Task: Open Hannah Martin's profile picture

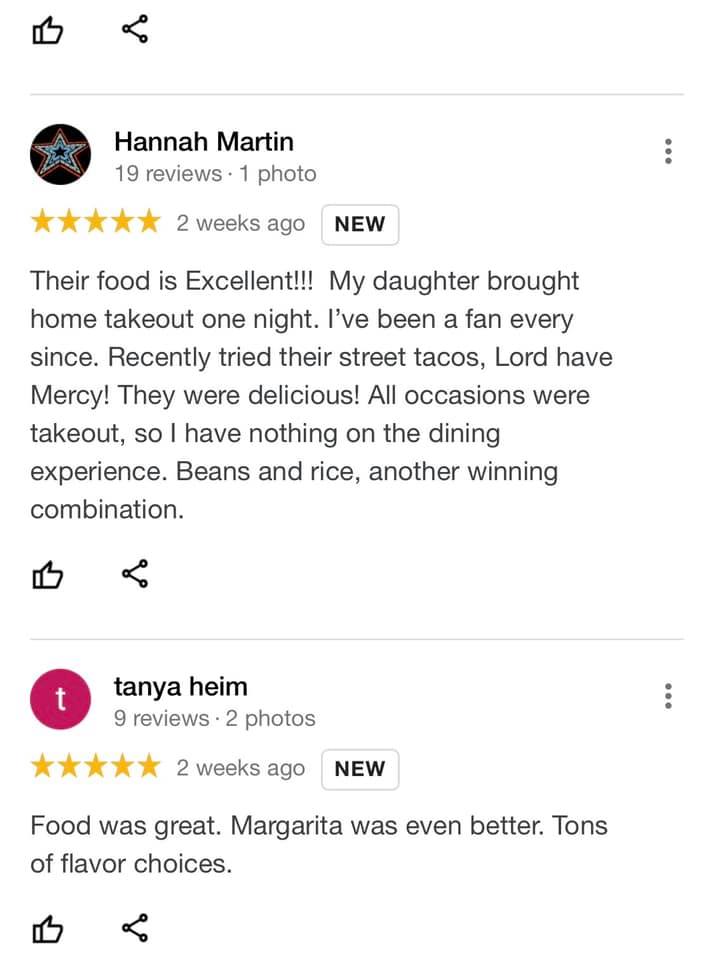Action: click(x=60, y=155)
